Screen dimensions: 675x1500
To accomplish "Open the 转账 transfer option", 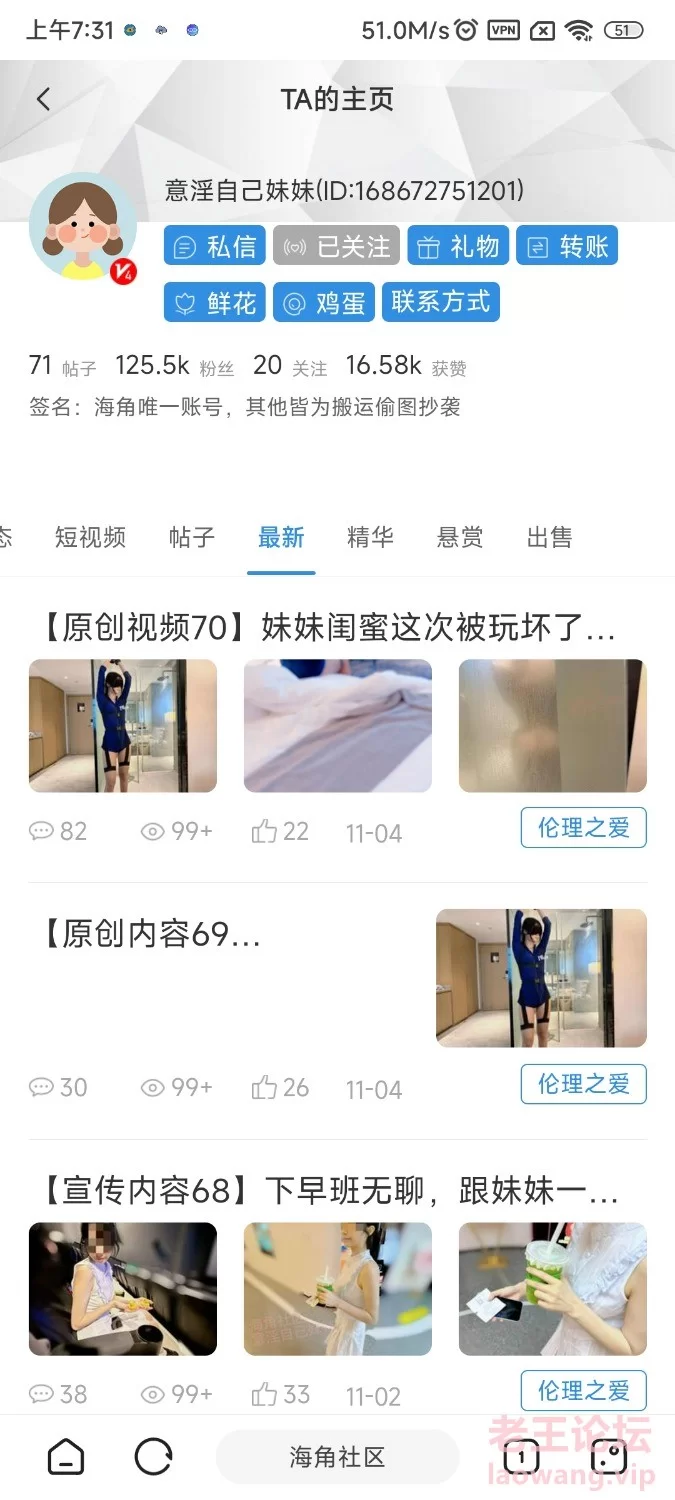I will [x=567, y=246].
